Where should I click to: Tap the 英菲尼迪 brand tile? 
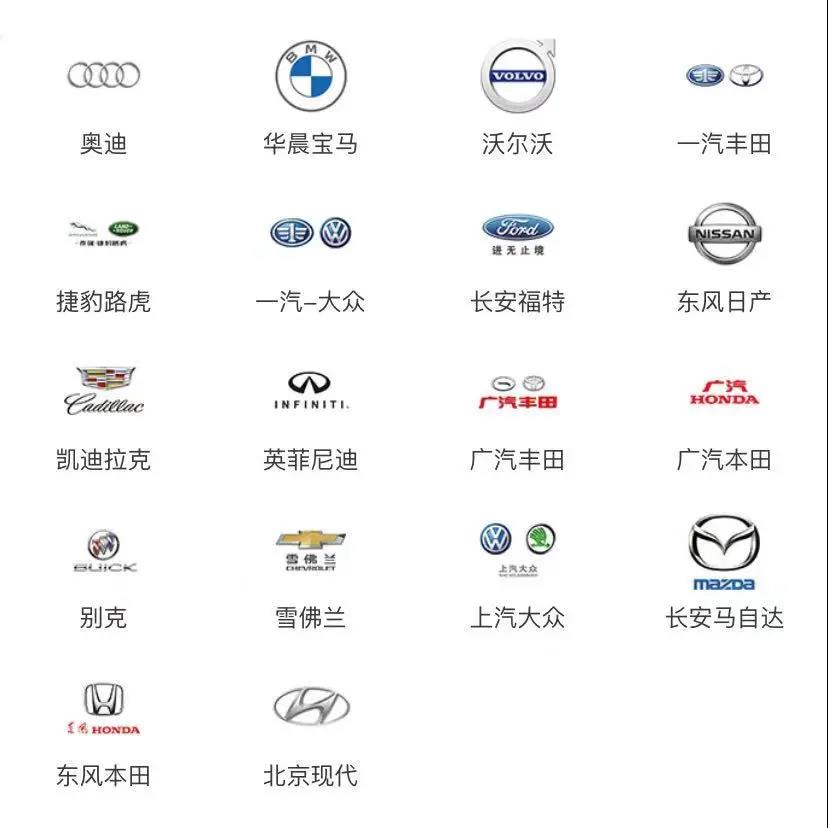pyautogui.click(x=310, y=392)
